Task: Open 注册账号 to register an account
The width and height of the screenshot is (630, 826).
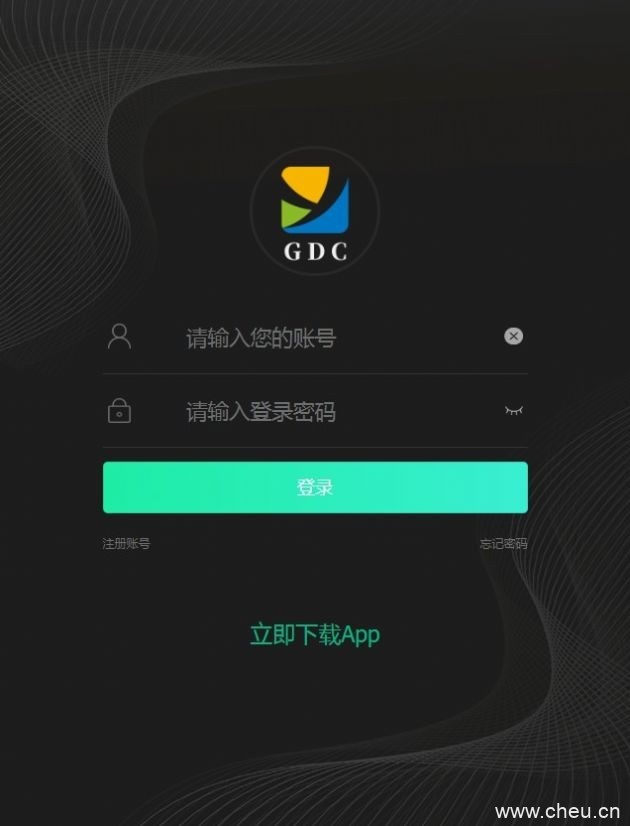Action: click(126, 544)
